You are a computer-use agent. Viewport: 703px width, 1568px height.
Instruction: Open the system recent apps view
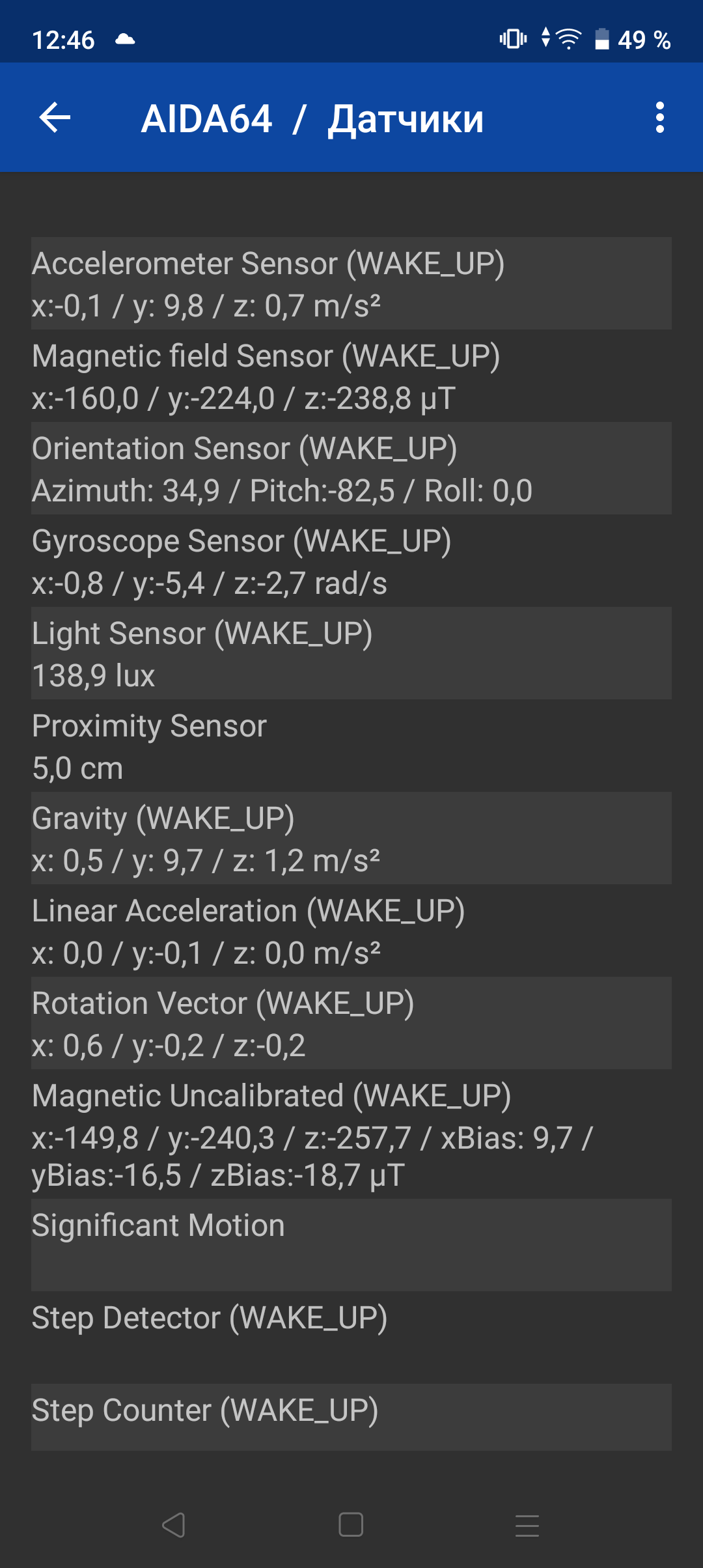click(527, 1524)
